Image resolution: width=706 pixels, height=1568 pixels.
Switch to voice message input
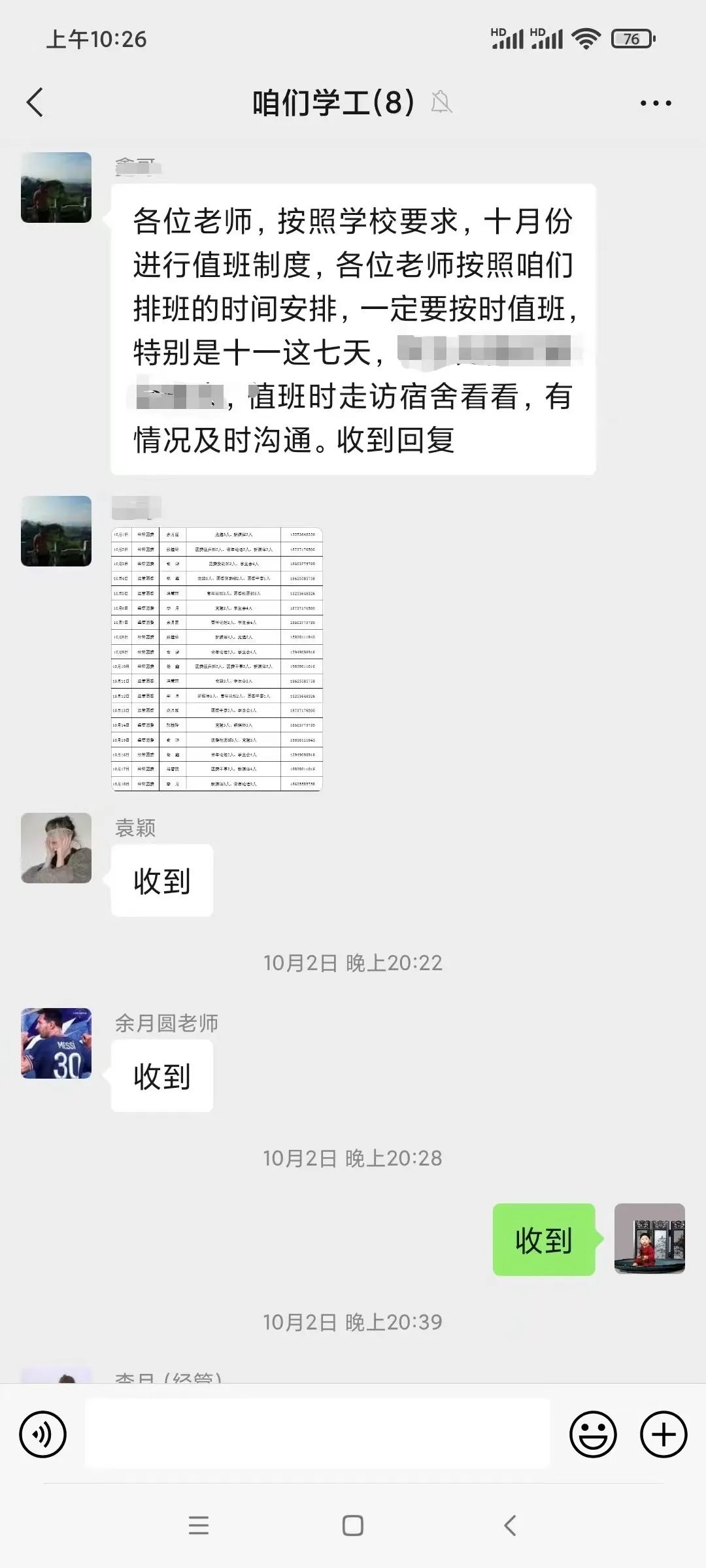(43, 1434)
